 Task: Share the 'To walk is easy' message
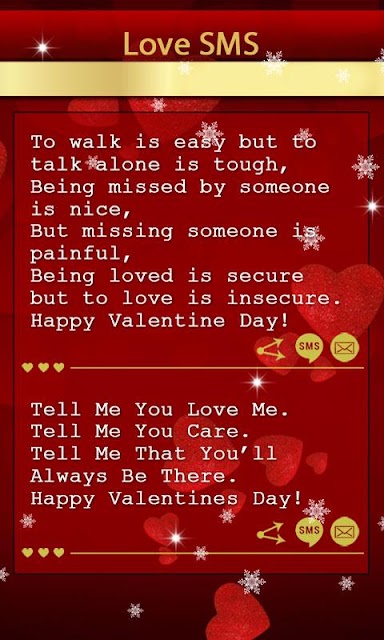coord(271,349)
